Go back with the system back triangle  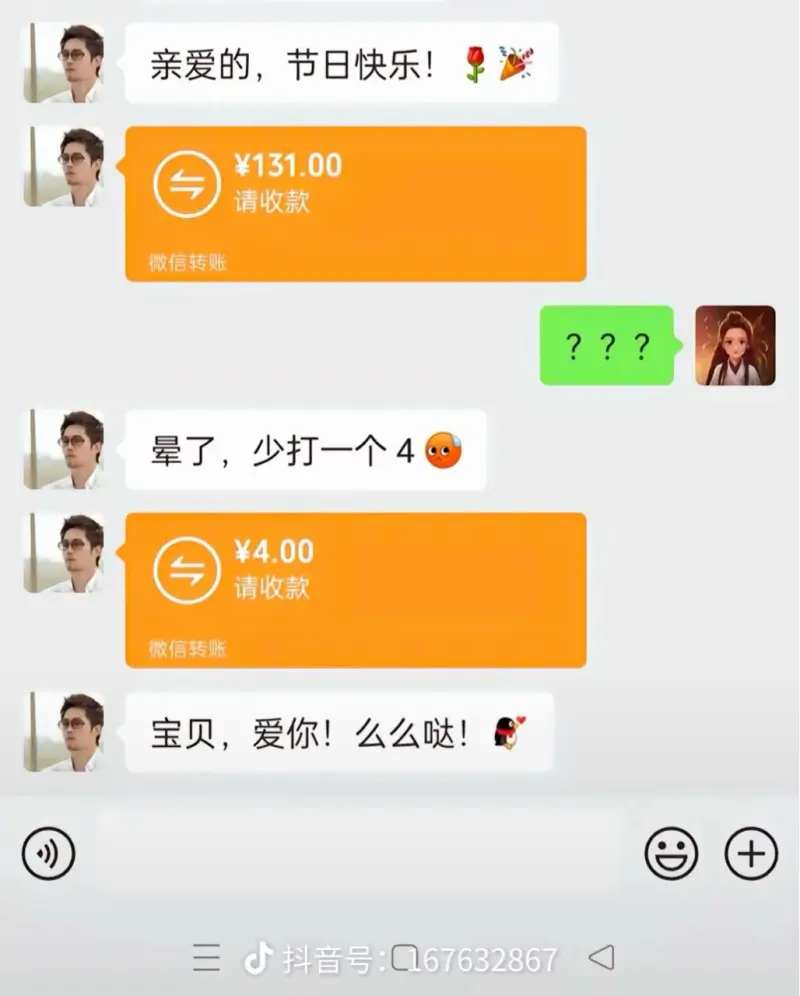click(x=601, y=959)
